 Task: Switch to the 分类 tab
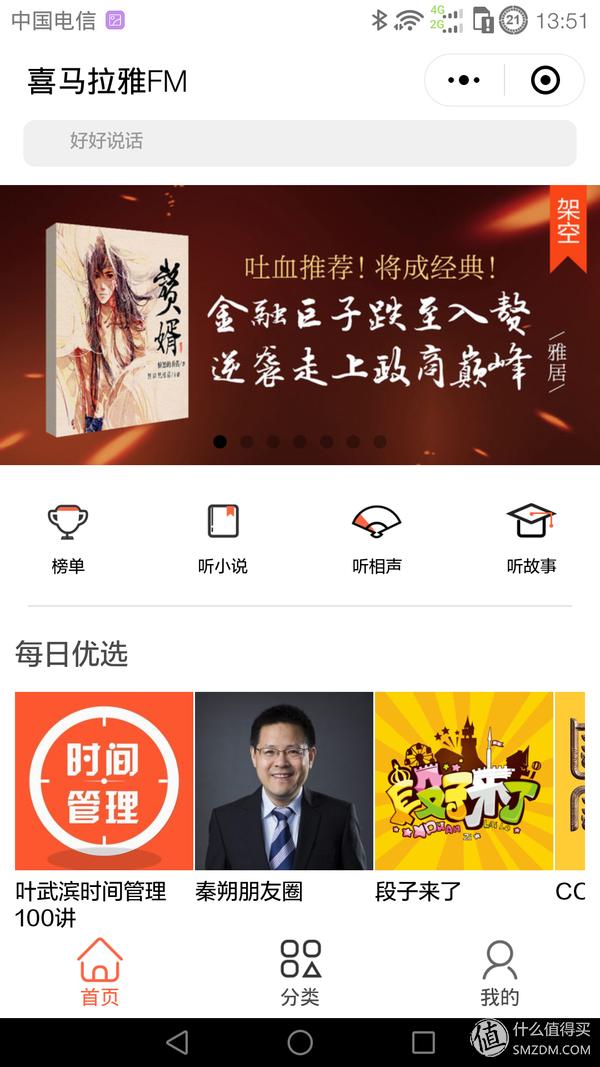(300, 972)
